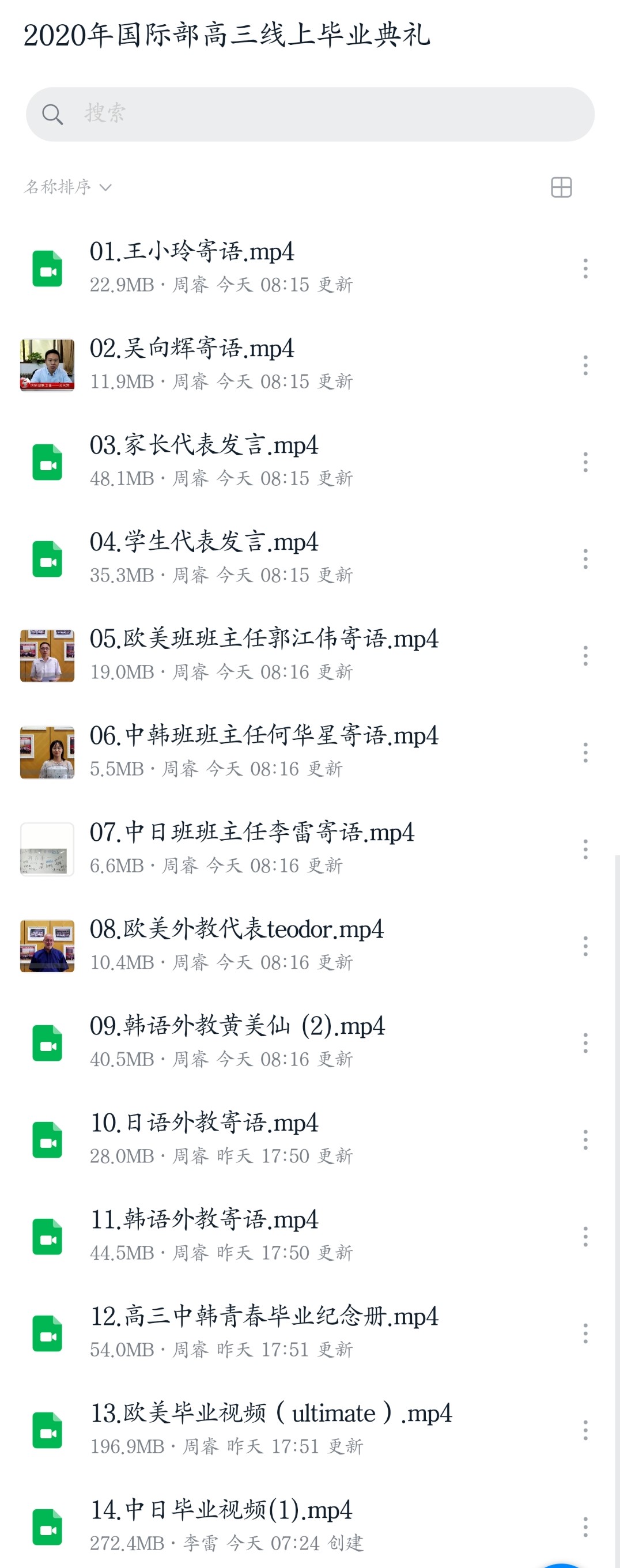
Task: Open 01.王小玲寄语.mp4 video file
Action: pos(192,252)
